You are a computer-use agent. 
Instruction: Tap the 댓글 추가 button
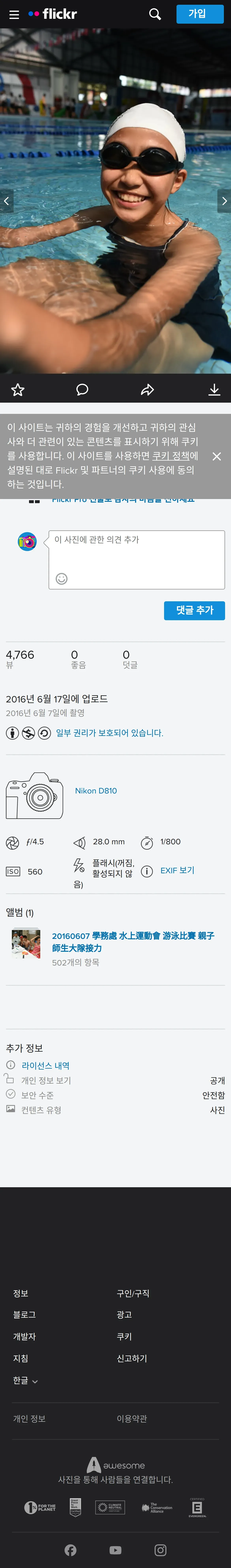(x=194, y=610)
